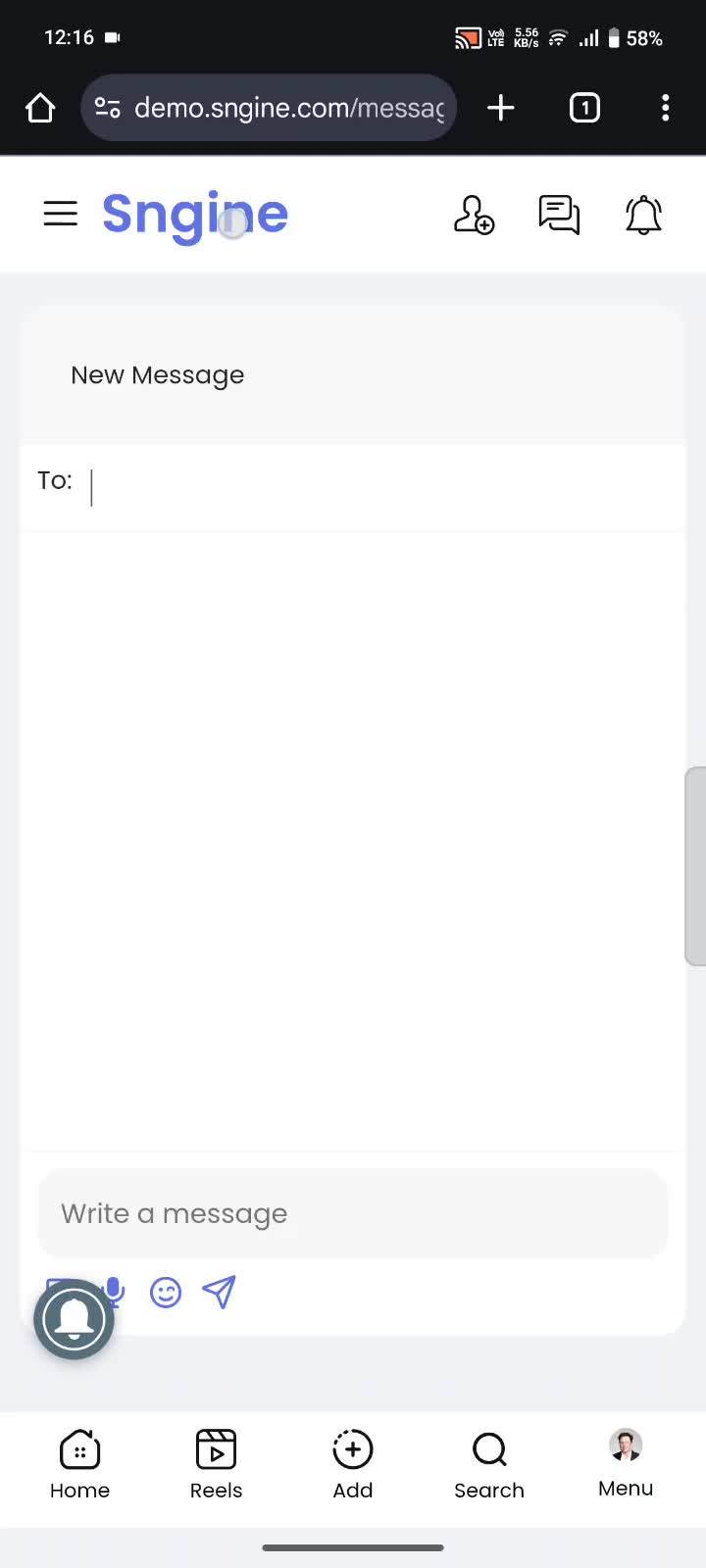Go to browser home page
The image size is (706, 1568).
point(40,108)
